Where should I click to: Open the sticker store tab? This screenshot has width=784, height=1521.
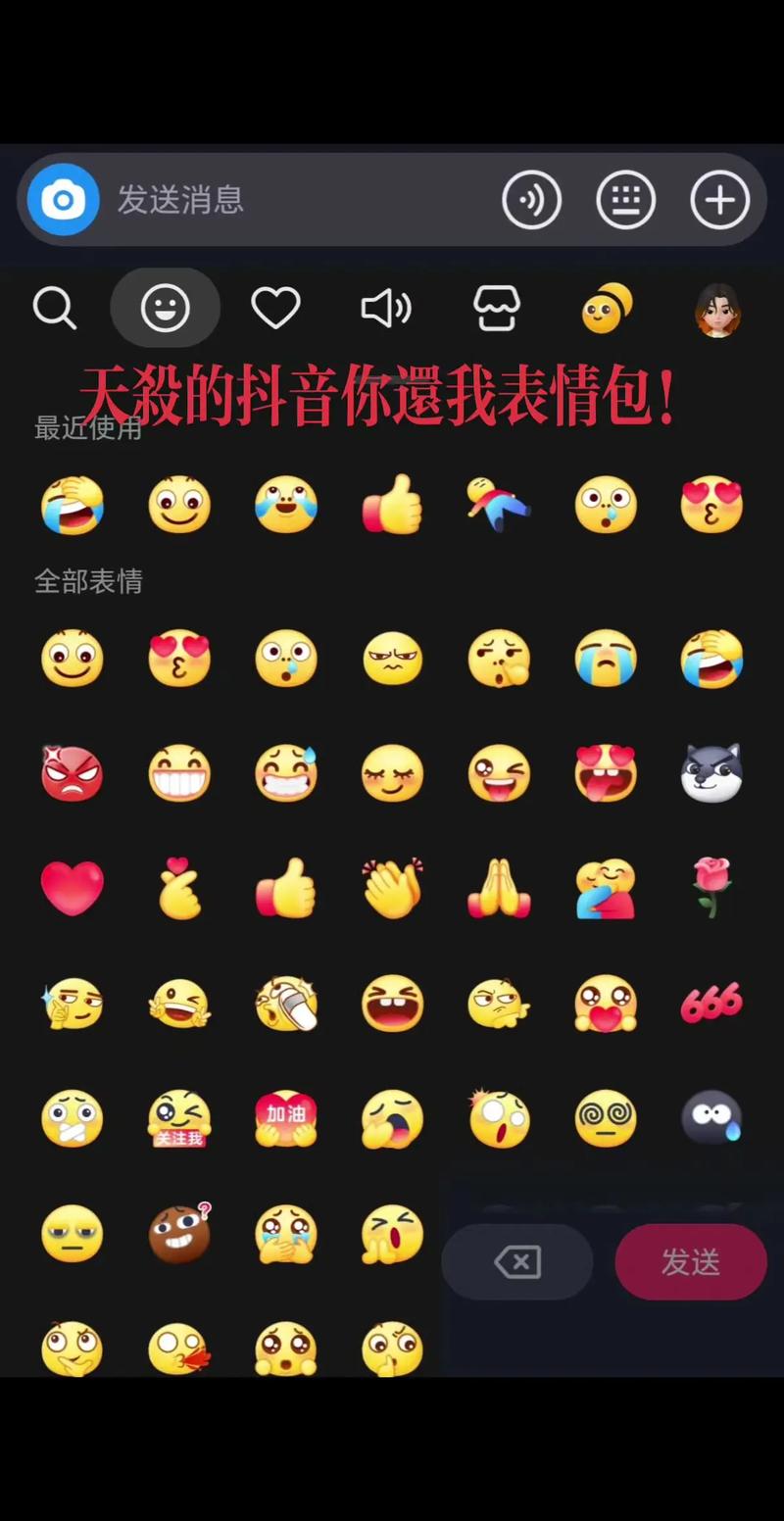496,309
